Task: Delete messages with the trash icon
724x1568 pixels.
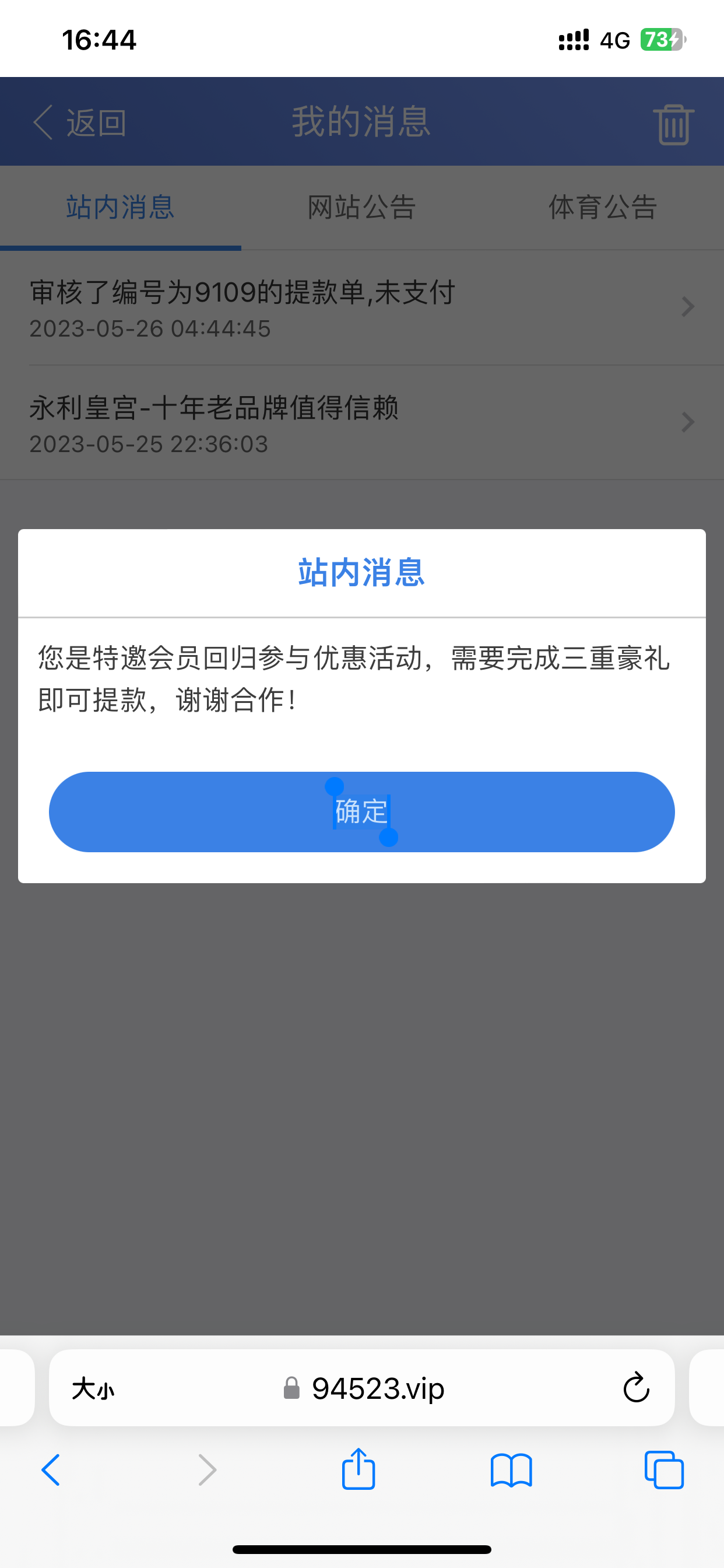Action: 673,124
